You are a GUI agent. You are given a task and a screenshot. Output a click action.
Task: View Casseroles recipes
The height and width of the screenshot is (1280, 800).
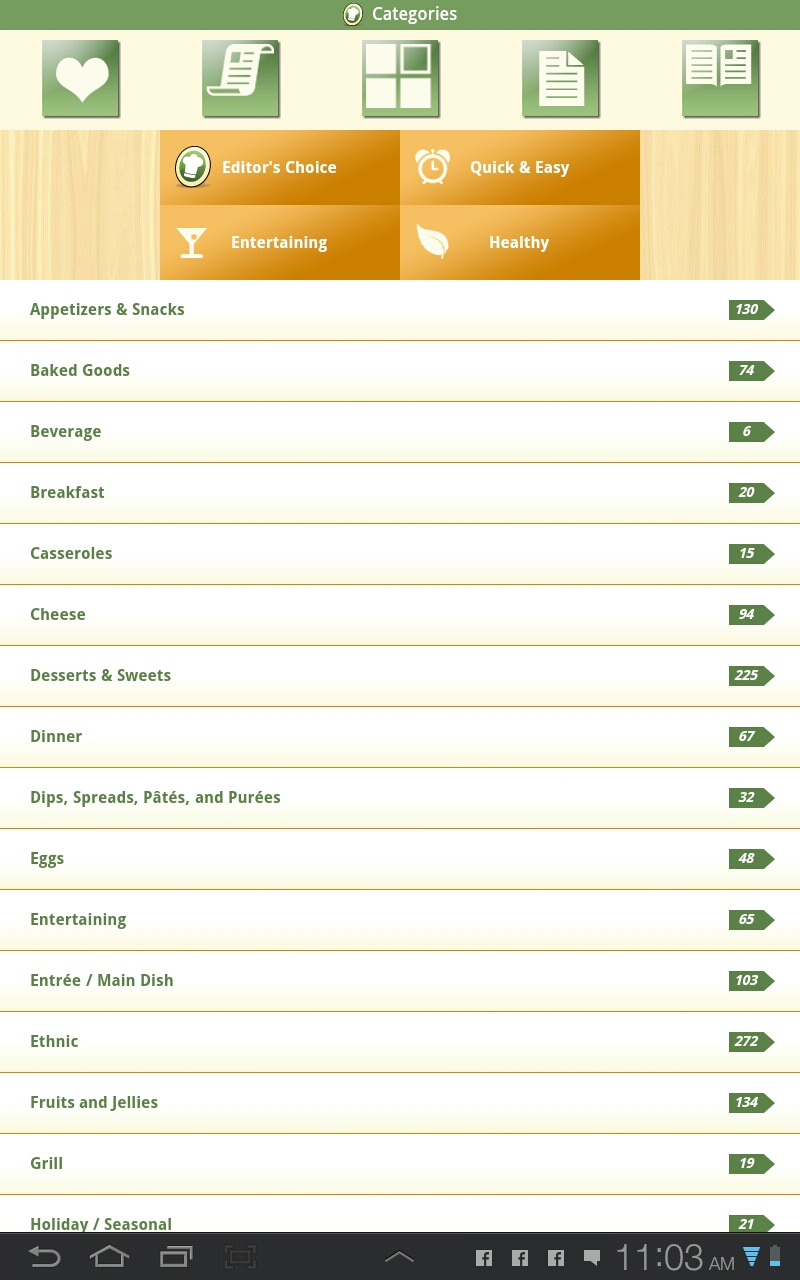[400, 554]
